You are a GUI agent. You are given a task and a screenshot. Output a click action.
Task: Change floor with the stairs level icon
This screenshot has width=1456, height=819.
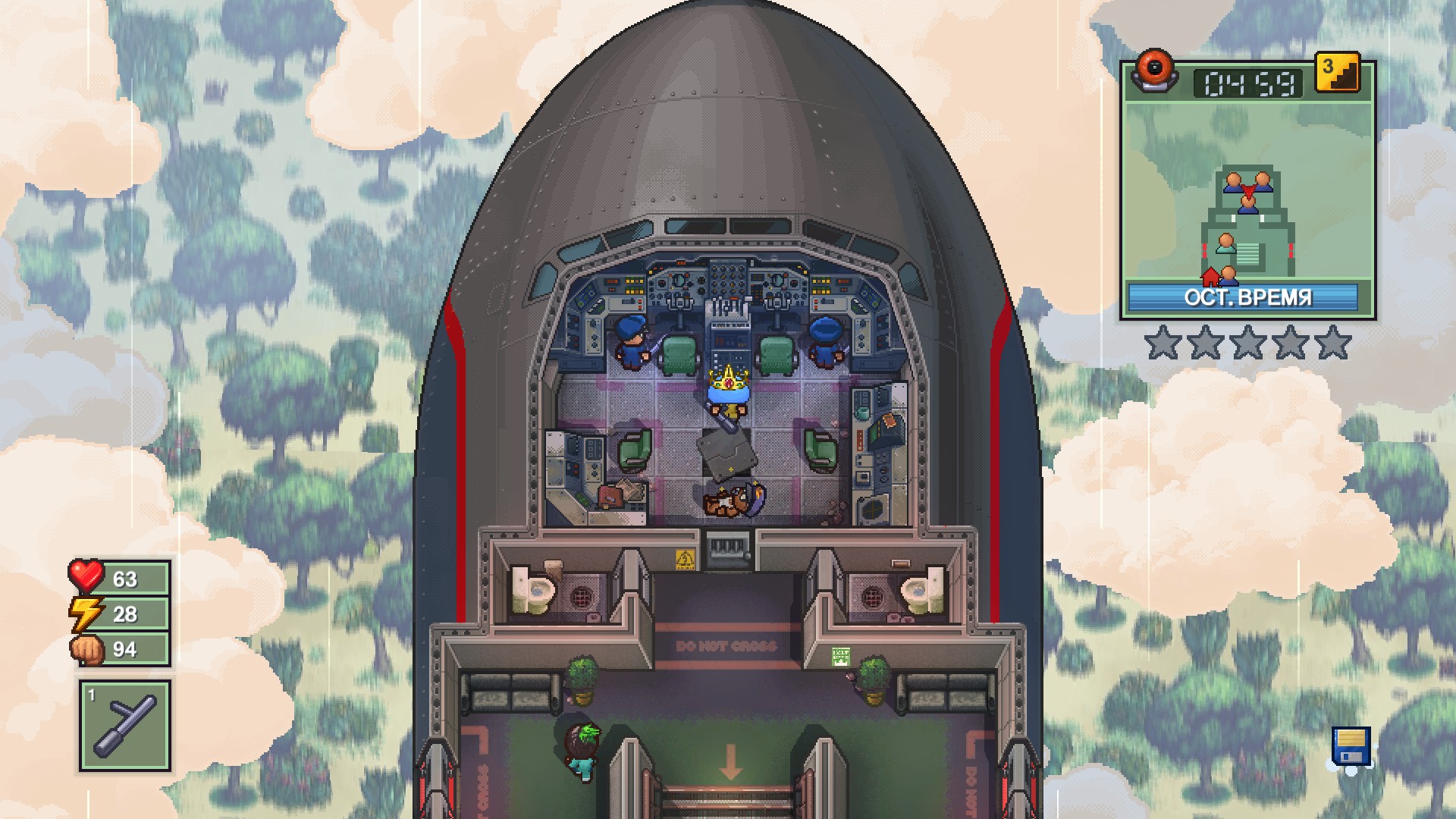(1337, 74)
